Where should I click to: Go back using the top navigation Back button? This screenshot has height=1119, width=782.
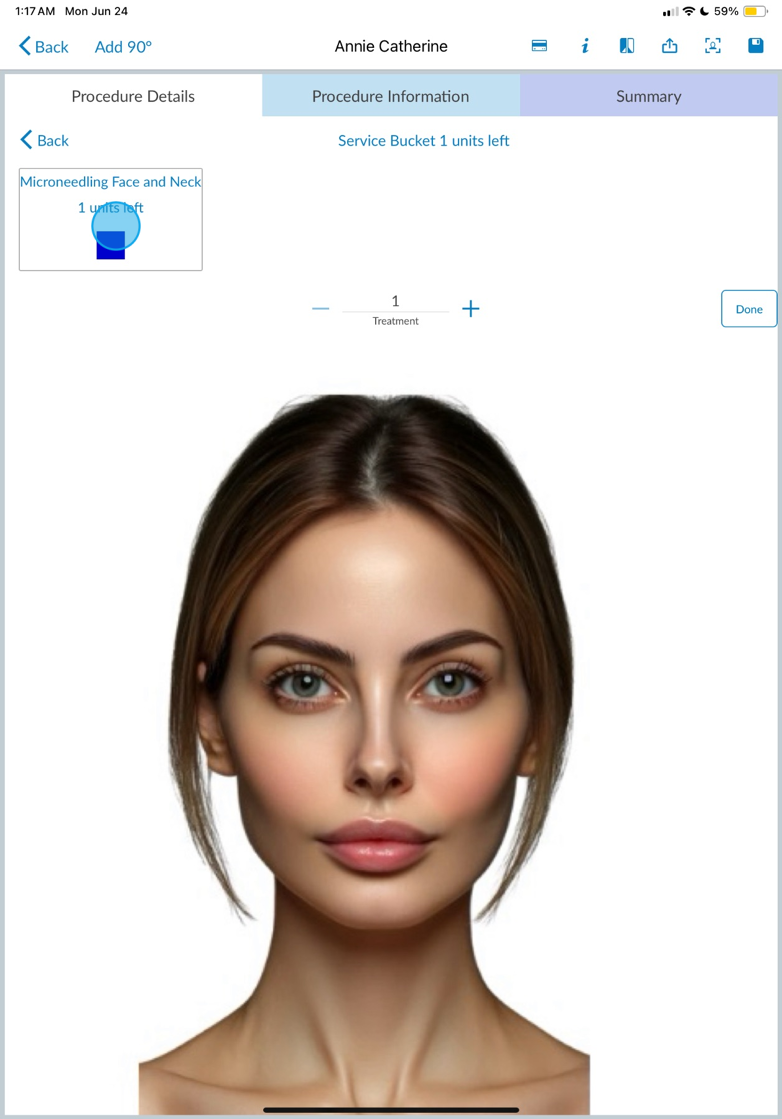44,46
